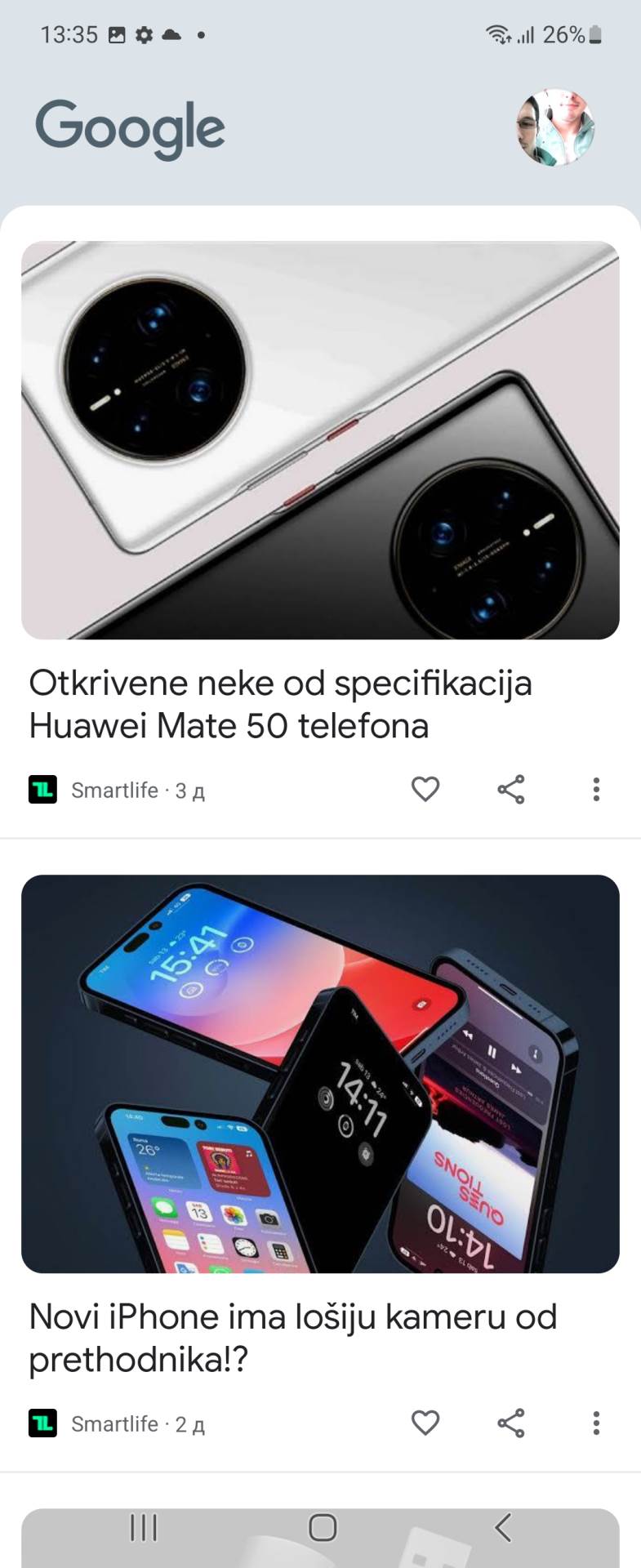The height and width of the screenshot is (1568, 641).
Task: Share the Huawei Mate 50 article
Action: click(x=511, y=790)
